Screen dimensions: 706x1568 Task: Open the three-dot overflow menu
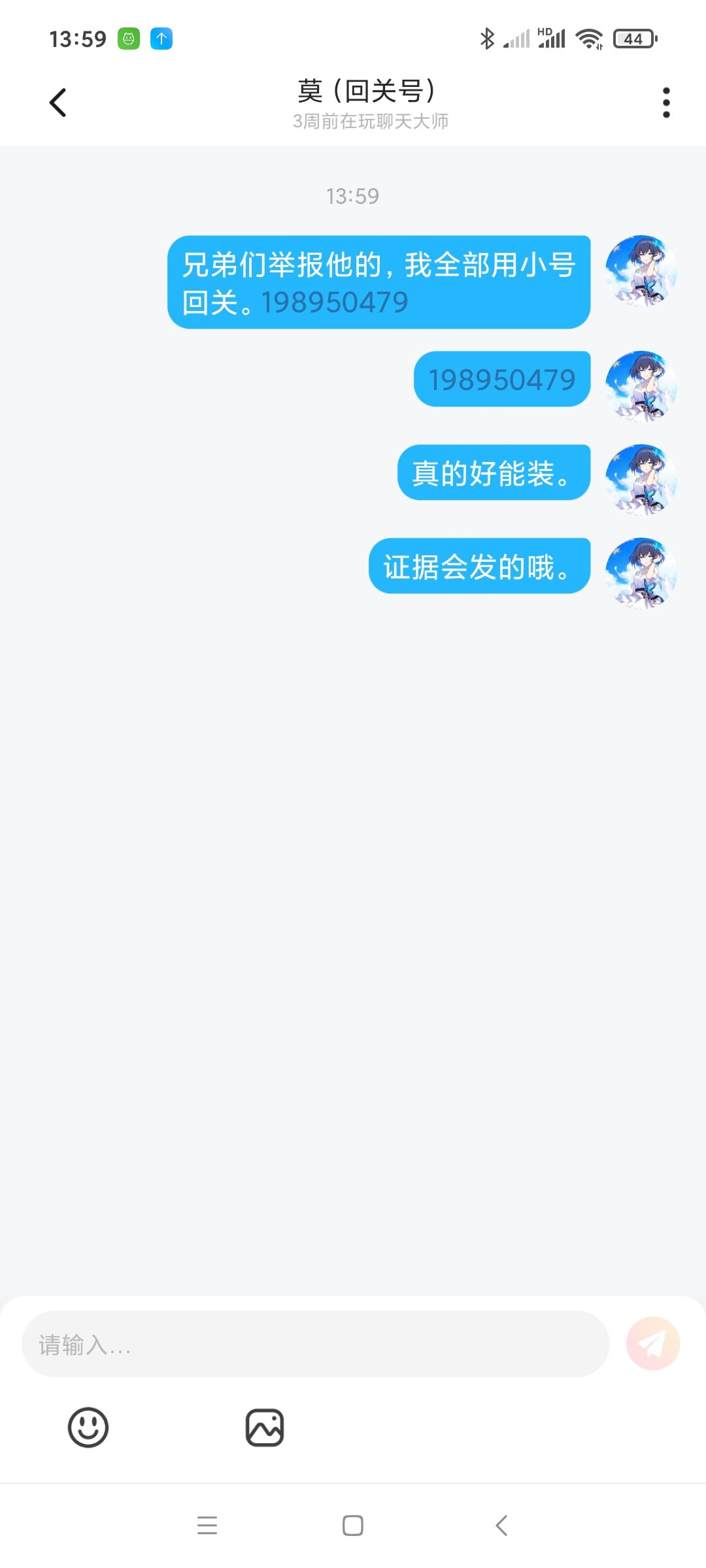pyautogui.click(x=666, y=103)
